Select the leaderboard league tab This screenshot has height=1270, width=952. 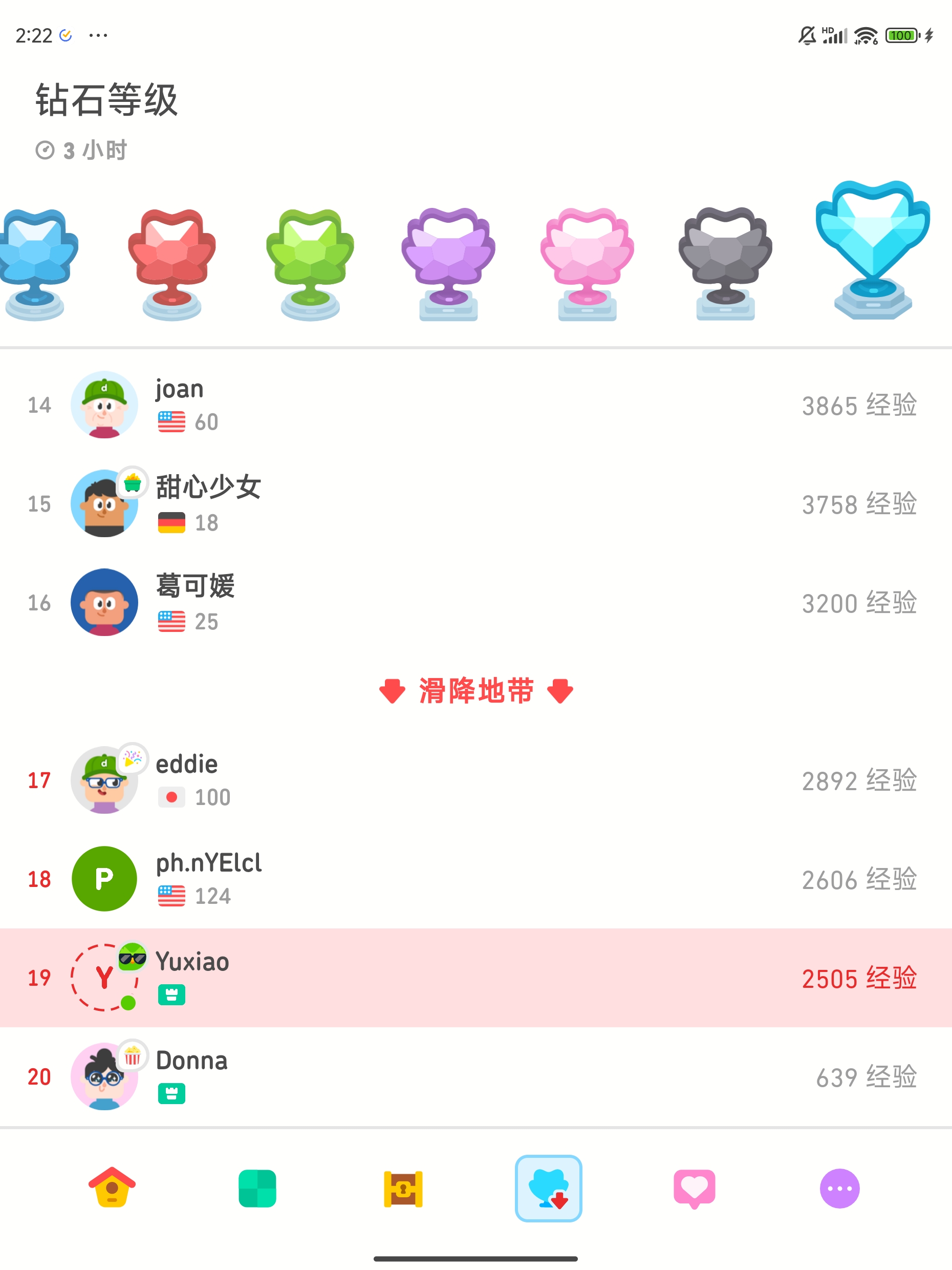coord(548,1188)
